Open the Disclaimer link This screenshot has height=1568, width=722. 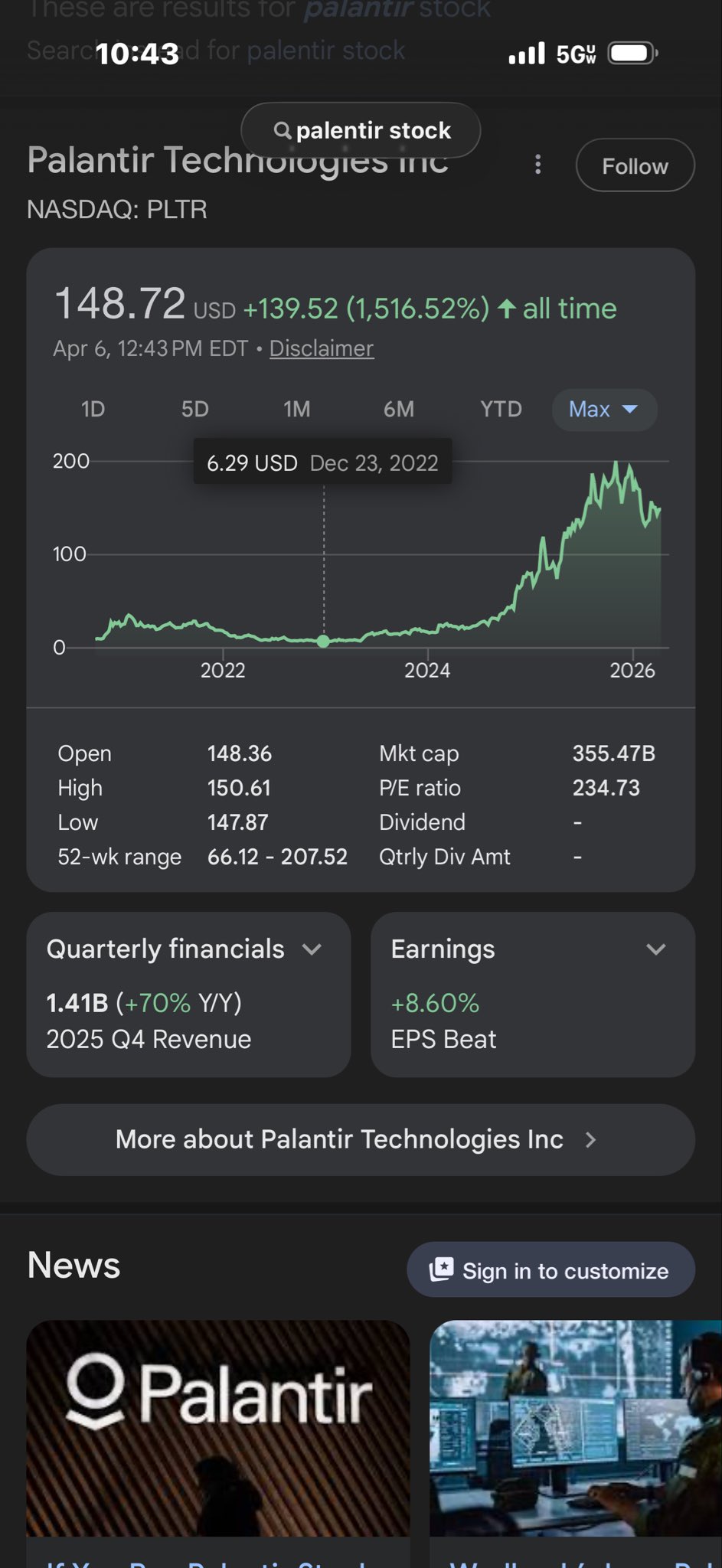(x=322, y=349)
